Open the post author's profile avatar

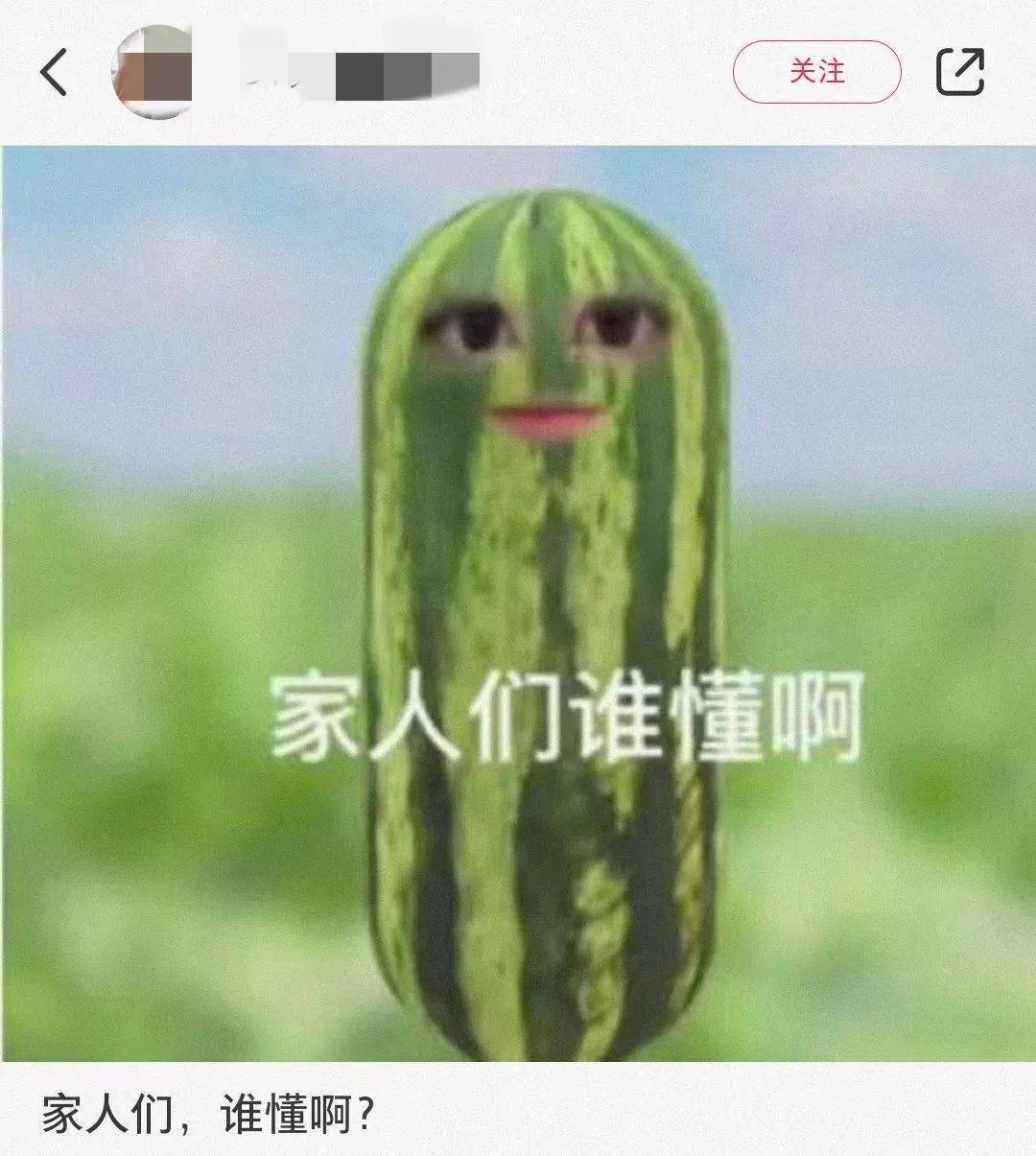(x=153, y=72)
